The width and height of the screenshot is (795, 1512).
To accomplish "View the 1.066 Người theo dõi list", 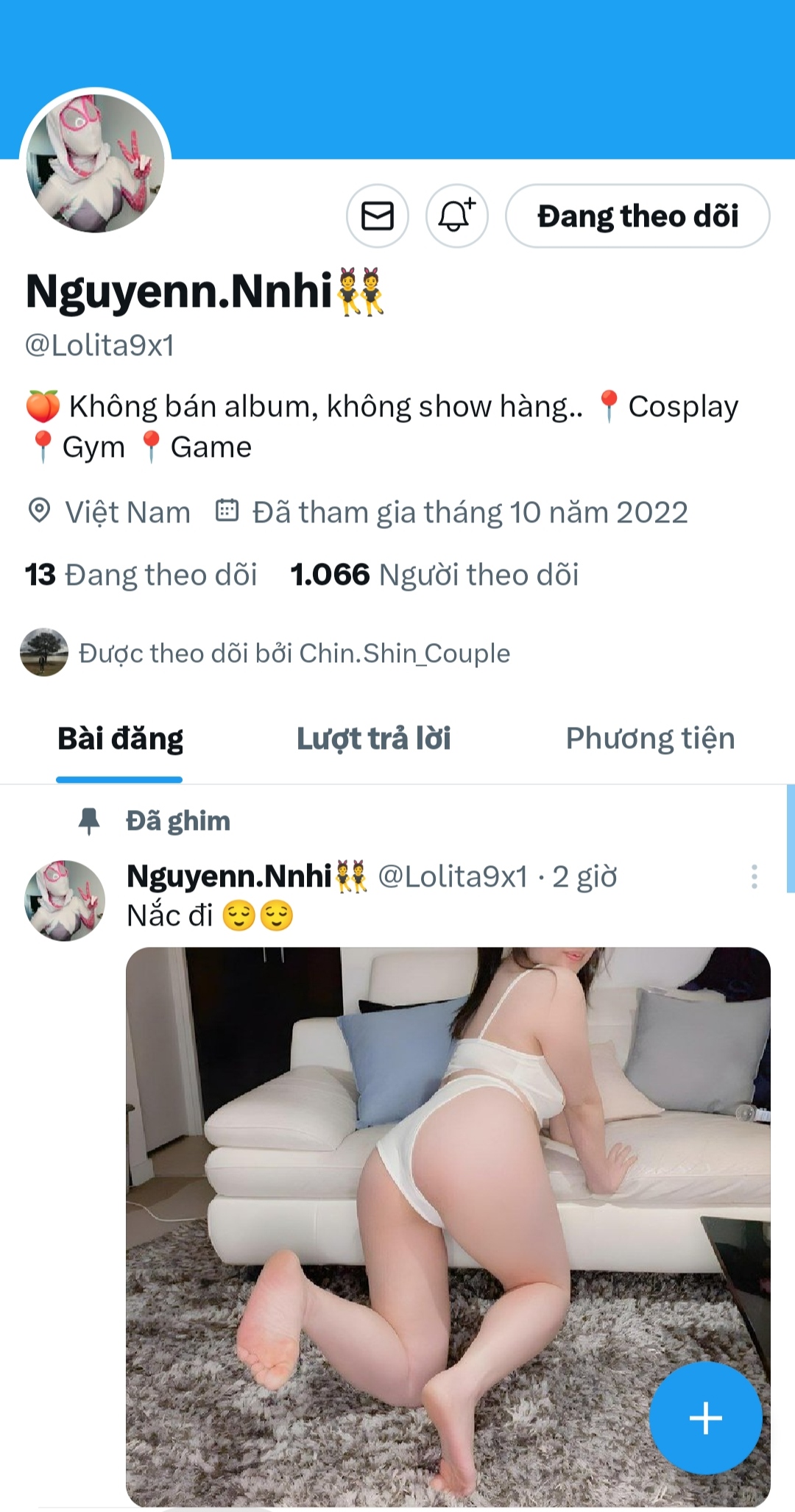I will point(434,575).
